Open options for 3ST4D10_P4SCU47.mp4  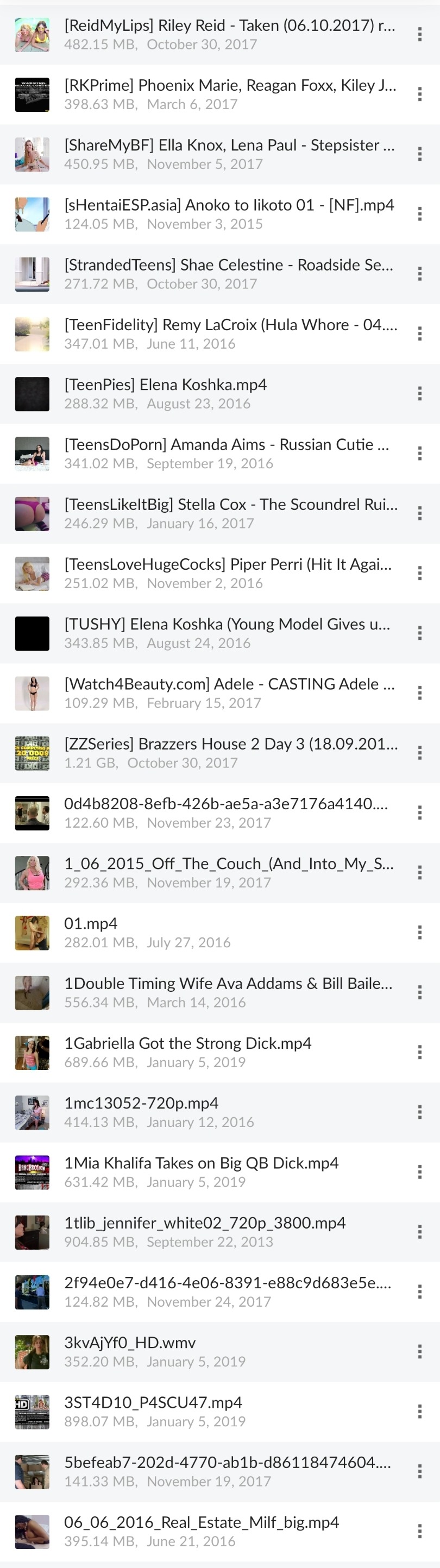[419, 1411]
